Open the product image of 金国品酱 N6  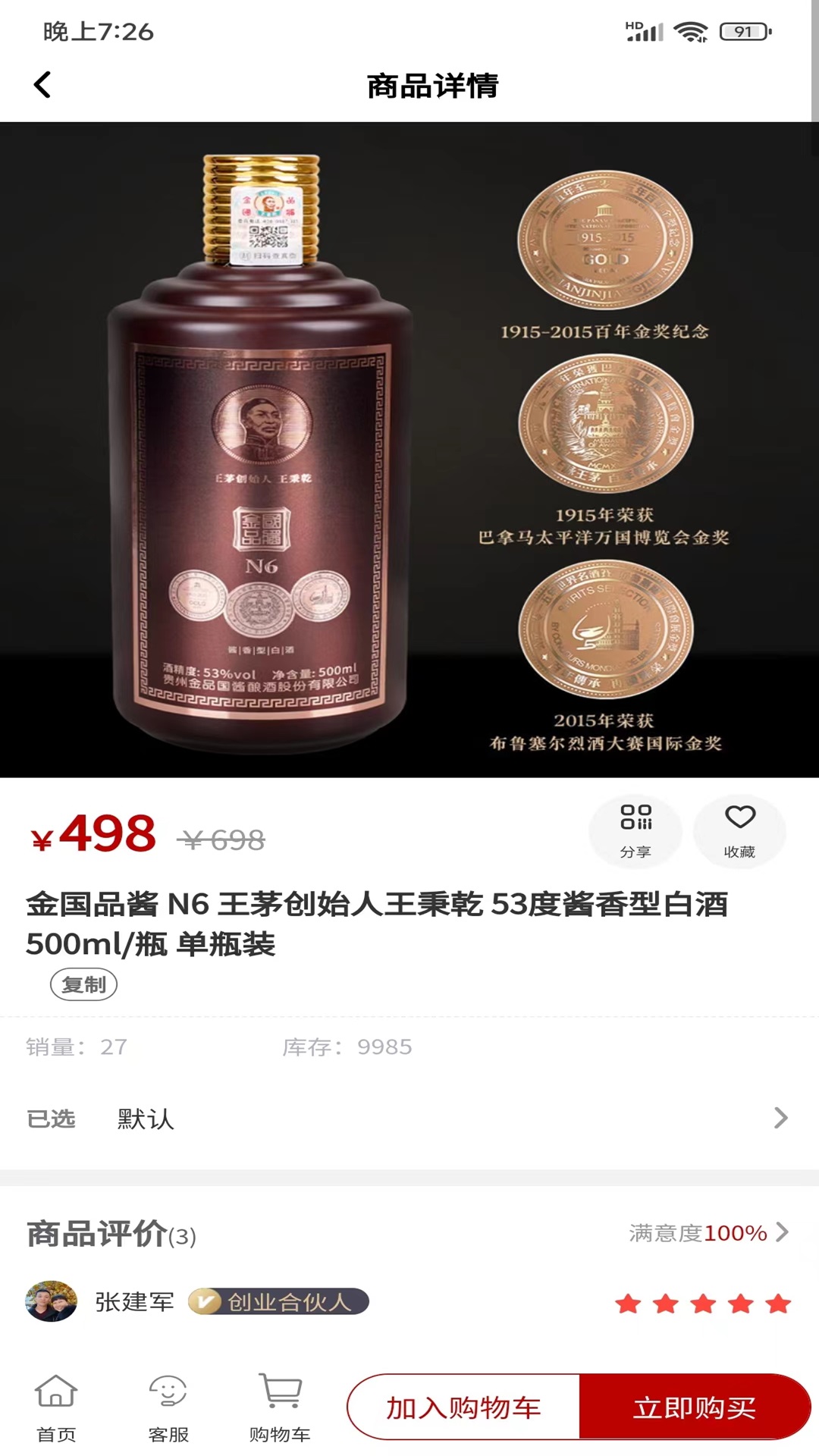409,449
